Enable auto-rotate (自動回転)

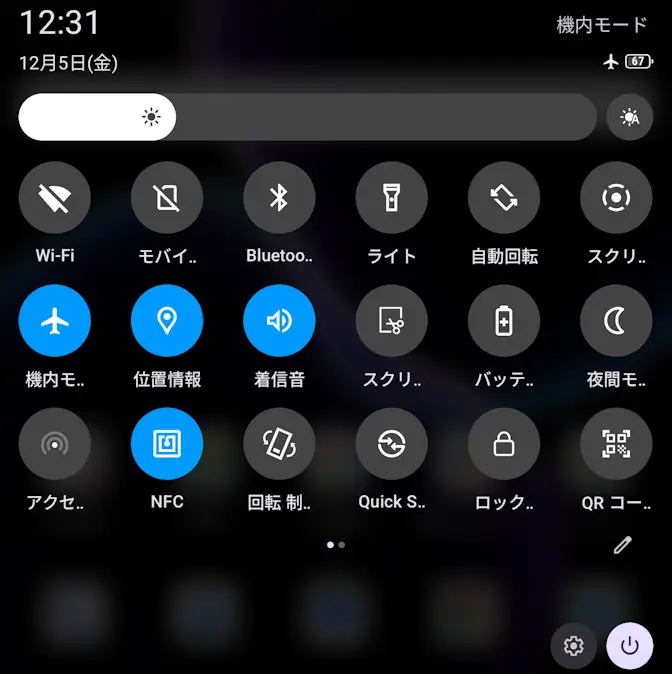504,198
